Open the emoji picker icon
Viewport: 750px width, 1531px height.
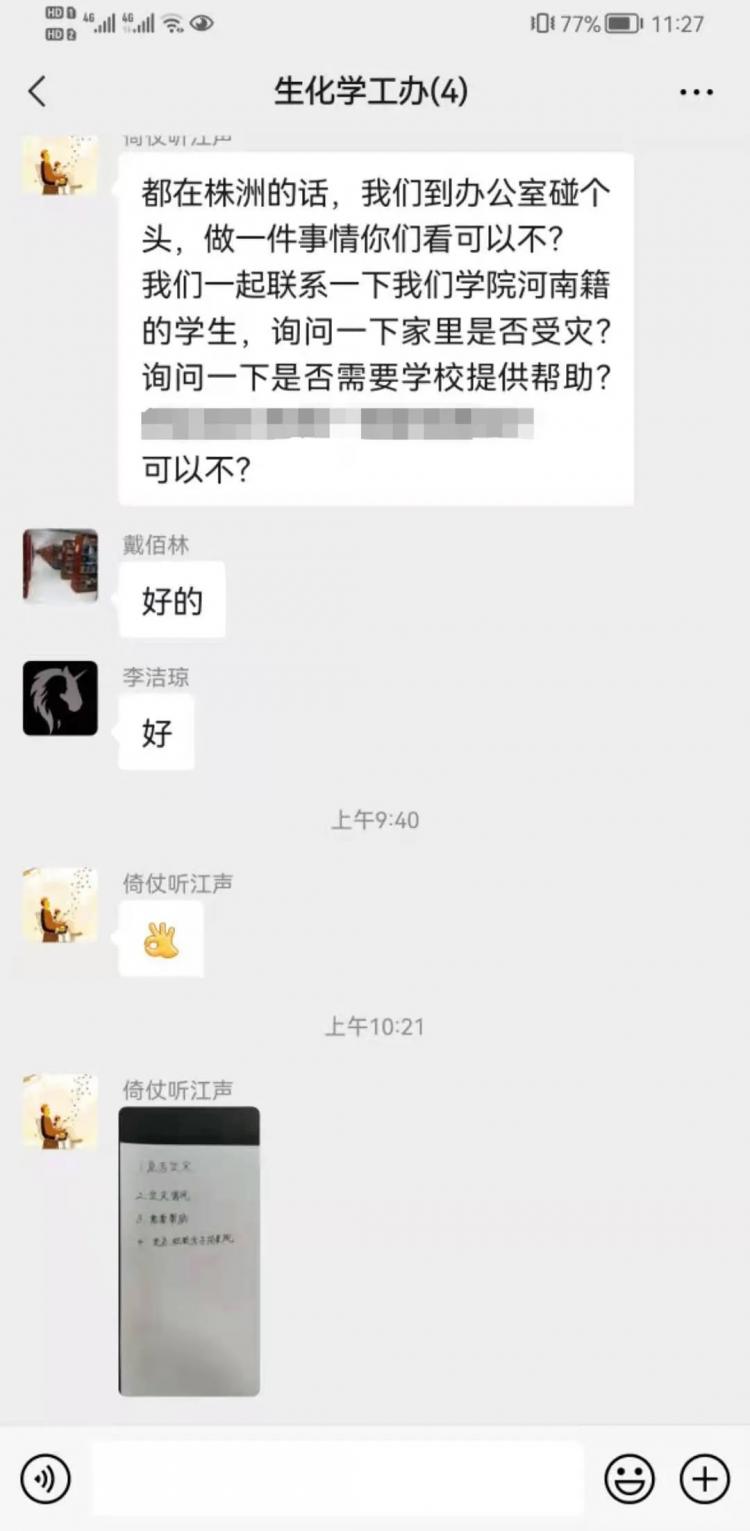630,1478
